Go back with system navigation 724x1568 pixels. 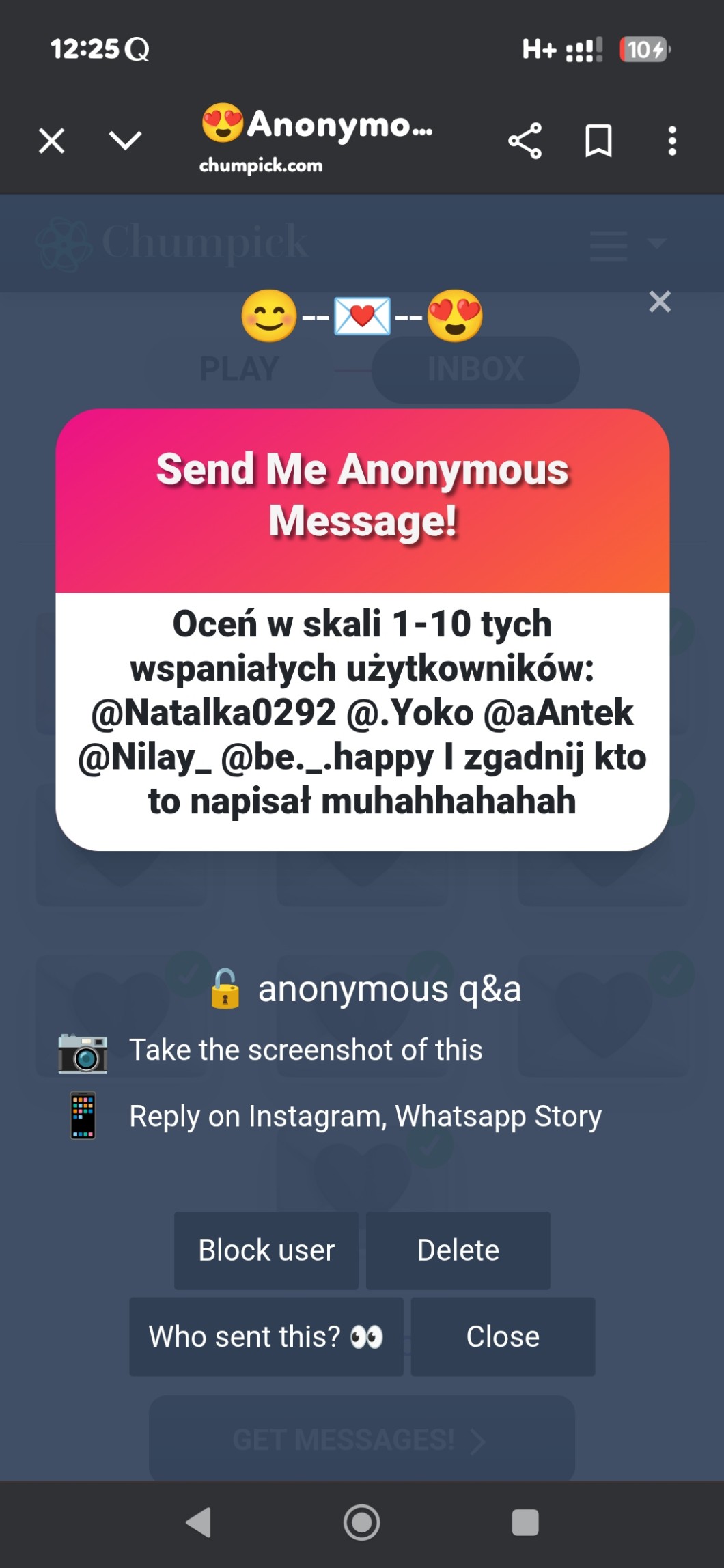coord(199,1522)
